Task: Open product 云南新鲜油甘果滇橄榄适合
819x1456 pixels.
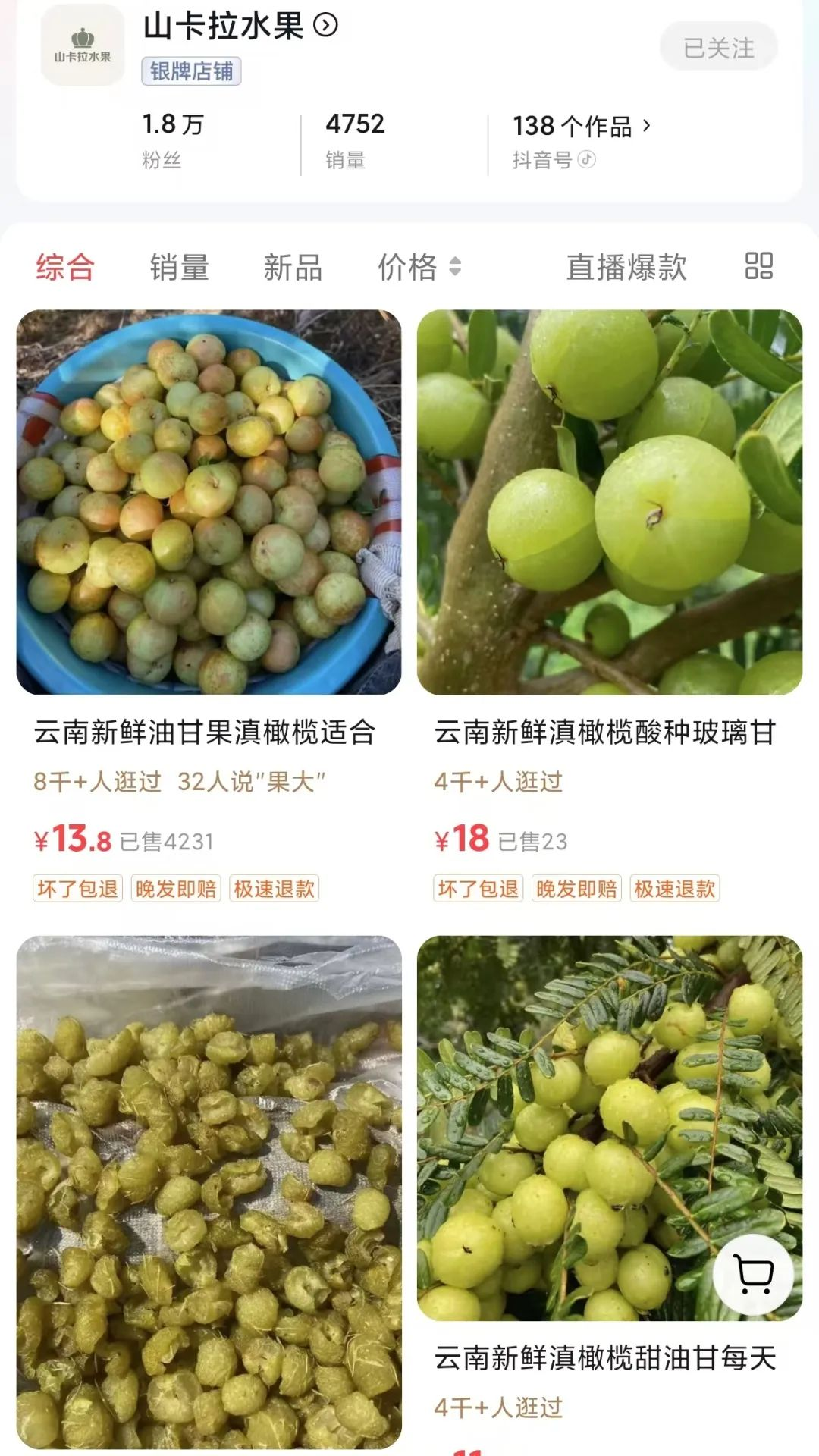Action: tap(205, 733)
